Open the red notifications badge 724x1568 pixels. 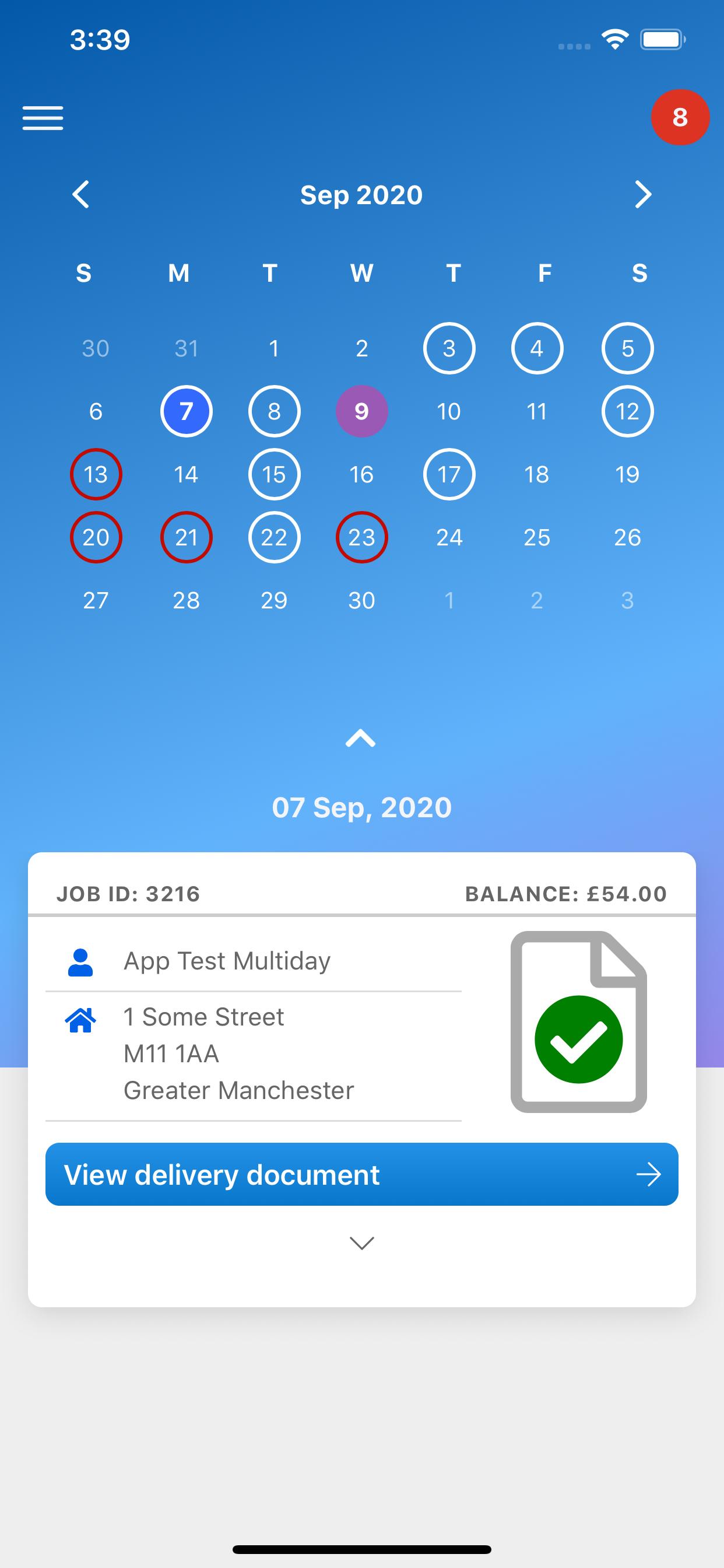[680, 117]
